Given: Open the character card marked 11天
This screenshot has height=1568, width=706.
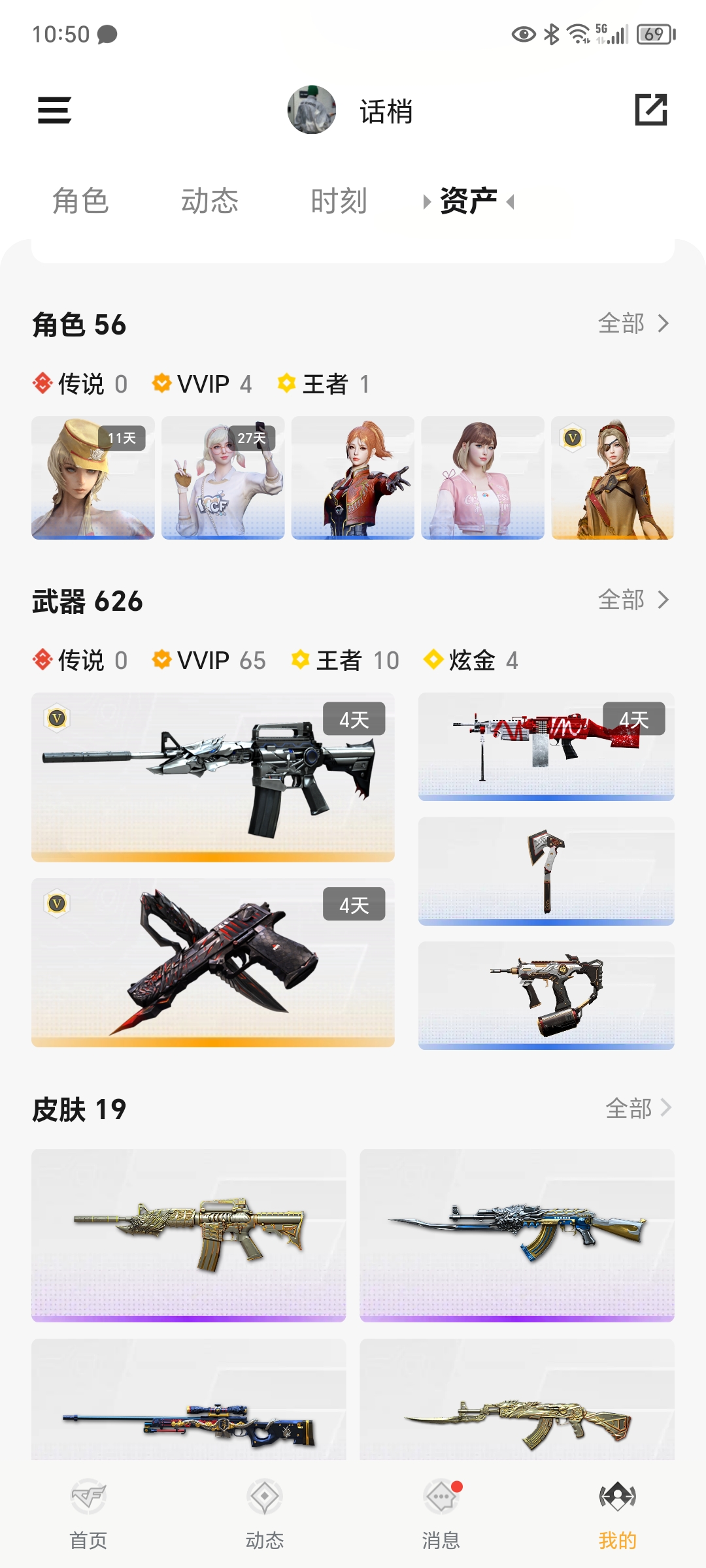Looking at the screenshot, I should 93,478.
